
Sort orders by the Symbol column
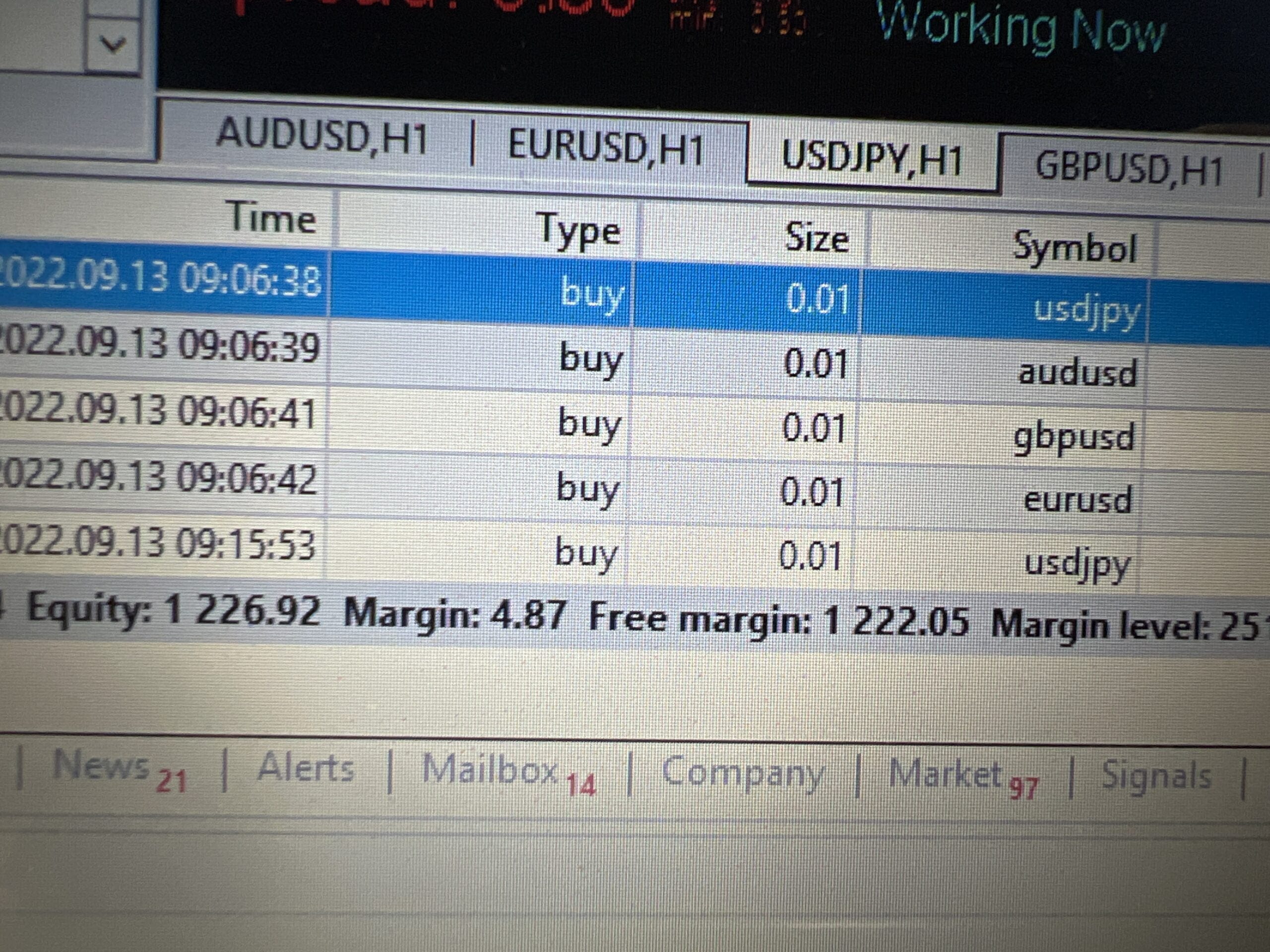point(1074,248)
